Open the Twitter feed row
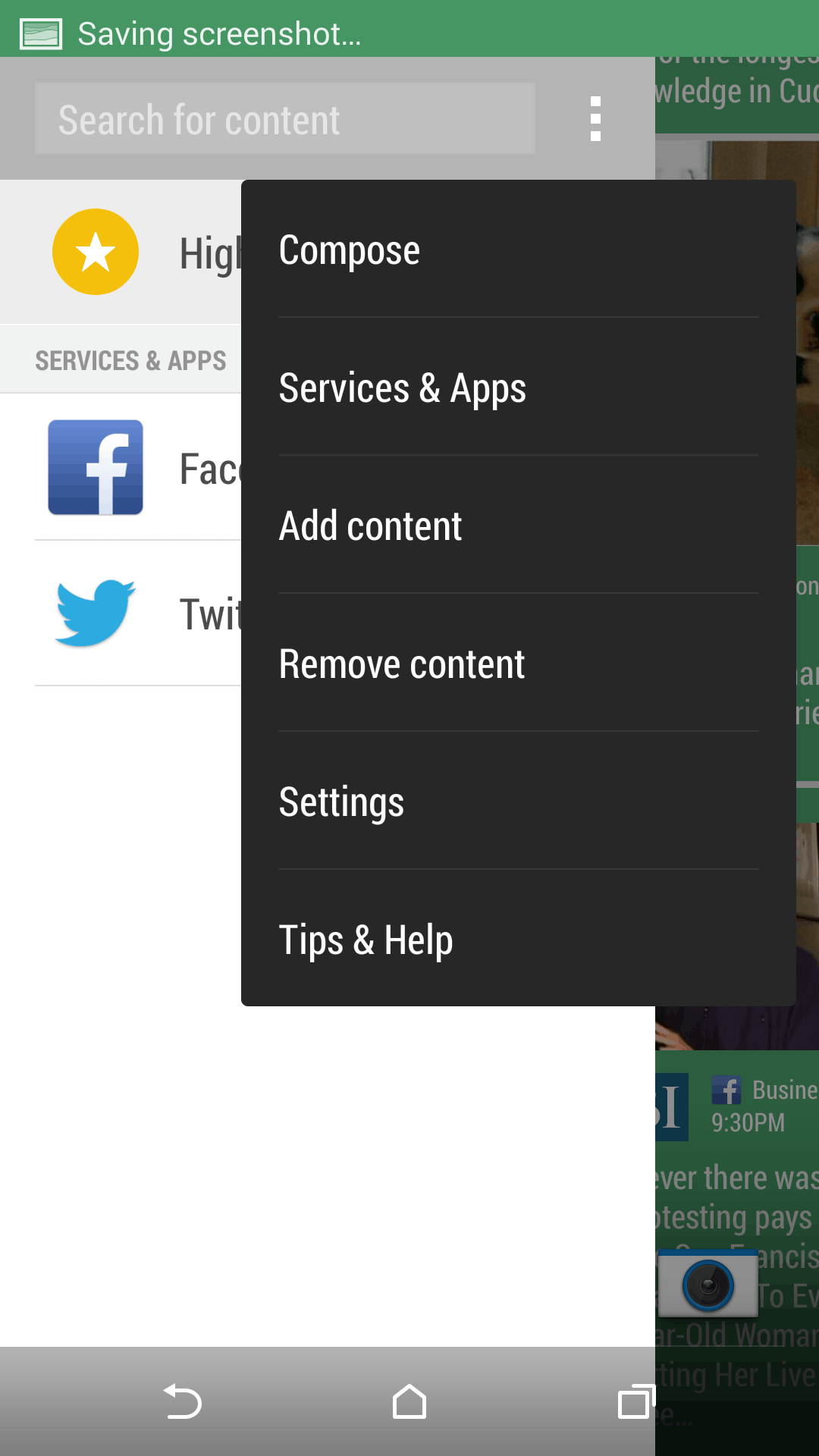 tap(136, 613)
